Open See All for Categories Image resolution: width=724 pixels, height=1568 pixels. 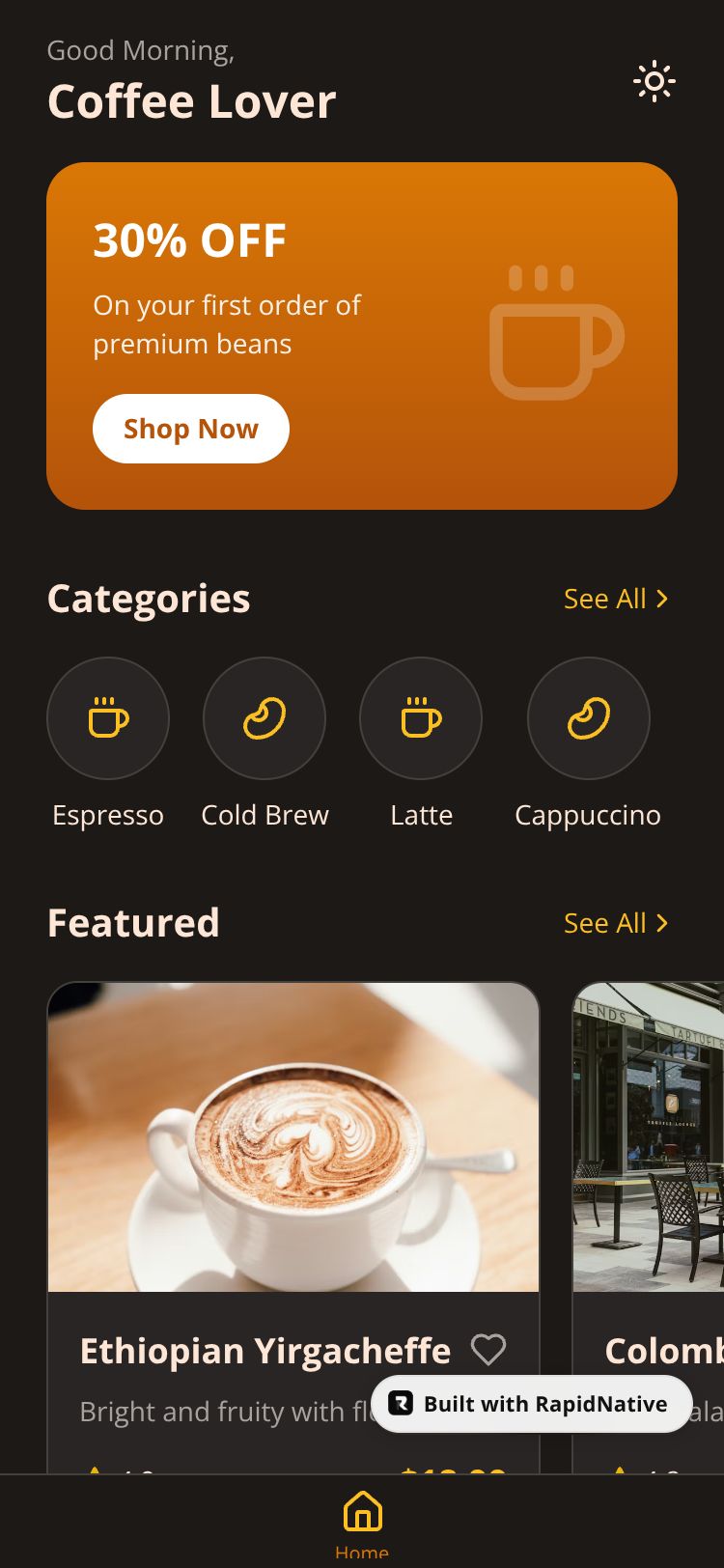pos(615,599)
